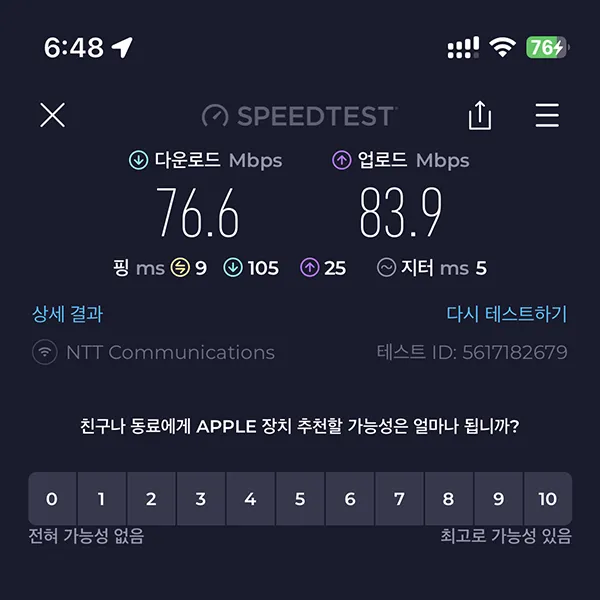This screenshot has height=600, width=600.
Task: Pick 3 on the recommendation scale
Action: (201, 499)
